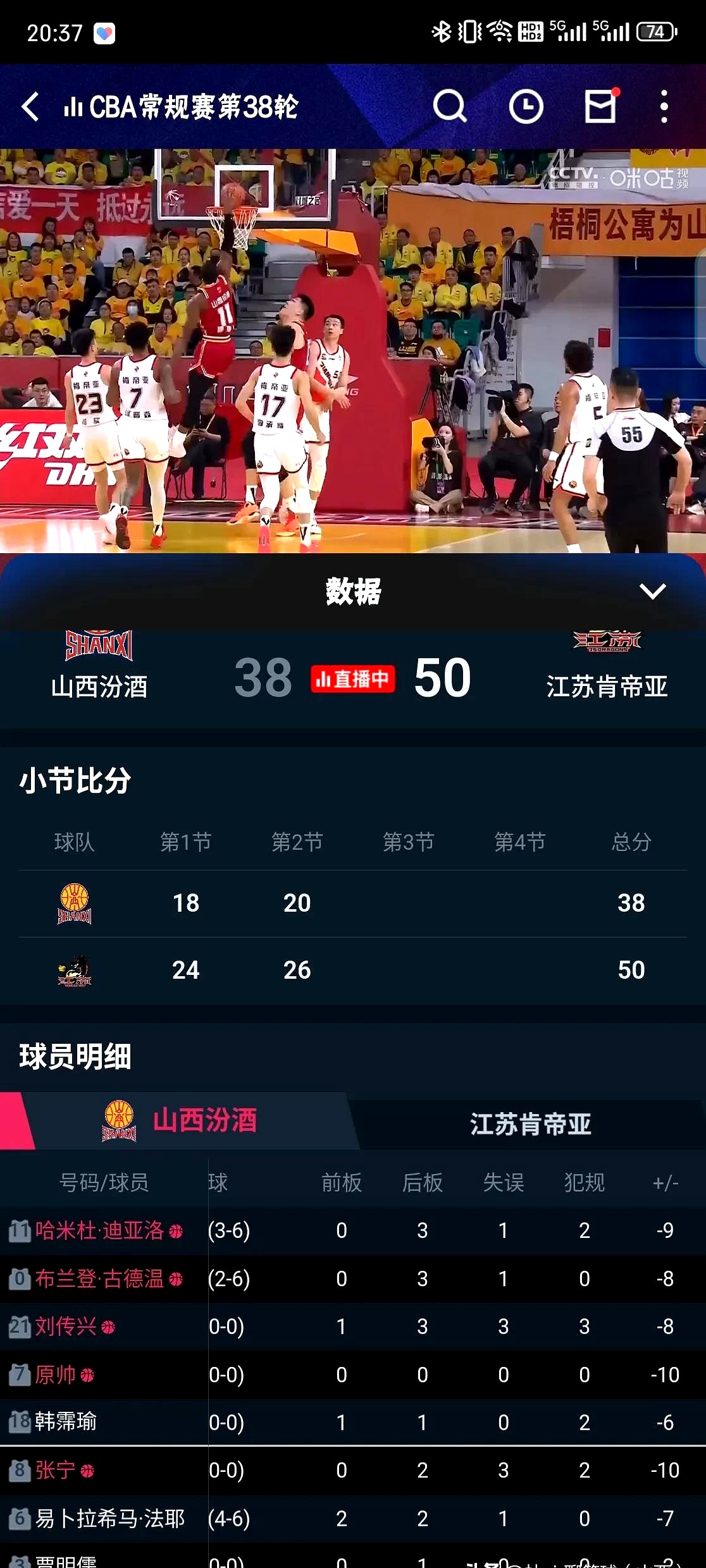The height and width of the screenshot is (1568, 706).
Task: Open the three-dot more options menu
Action: pos(664,106)
